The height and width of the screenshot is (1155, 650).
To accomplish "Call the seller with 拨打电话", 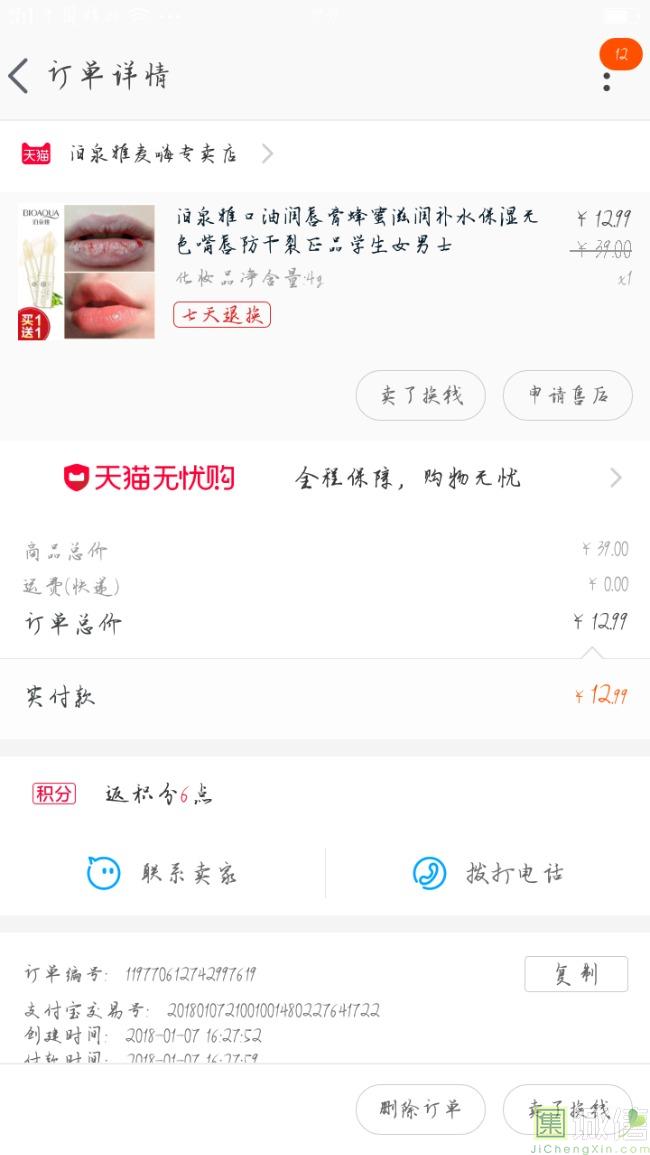I will pos(488,873).
